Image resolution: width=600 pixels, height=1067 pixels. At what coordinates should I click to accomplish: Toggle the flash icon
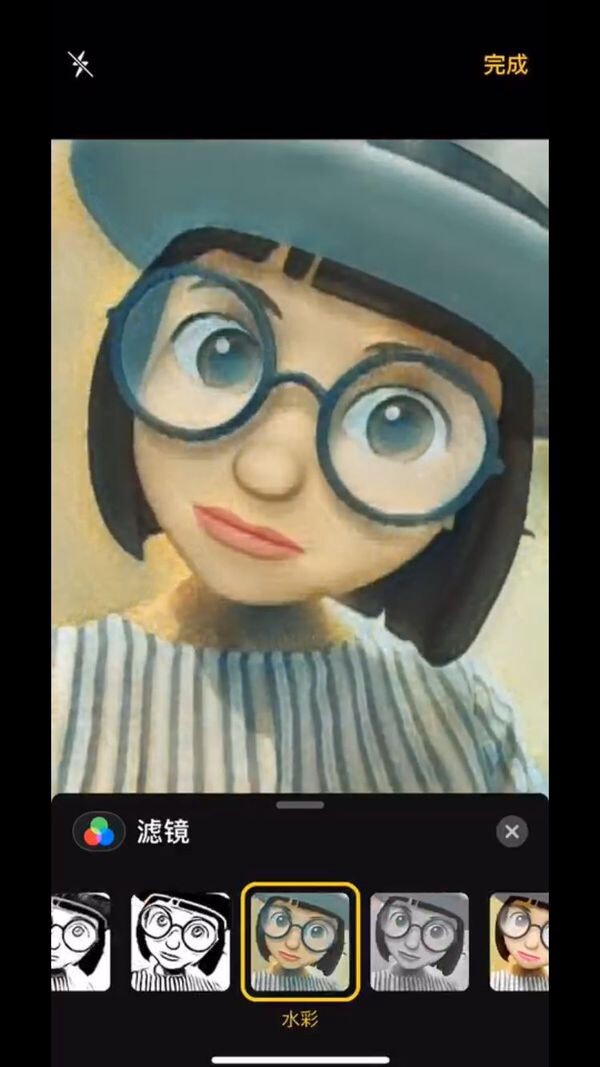tap(80, 64)
